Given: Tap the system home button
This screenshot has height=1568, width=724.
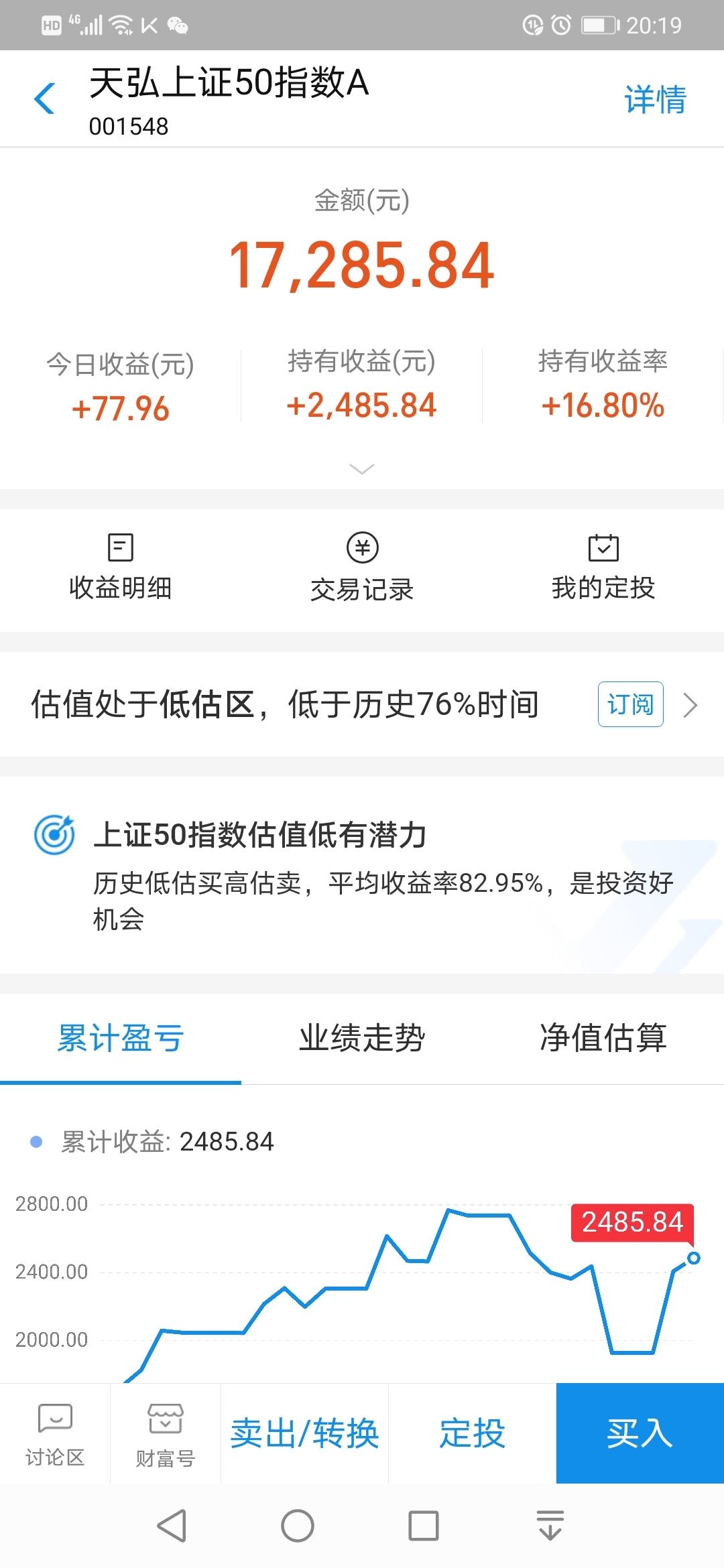Looking at the screenshot, I should tap(298, 1526).
